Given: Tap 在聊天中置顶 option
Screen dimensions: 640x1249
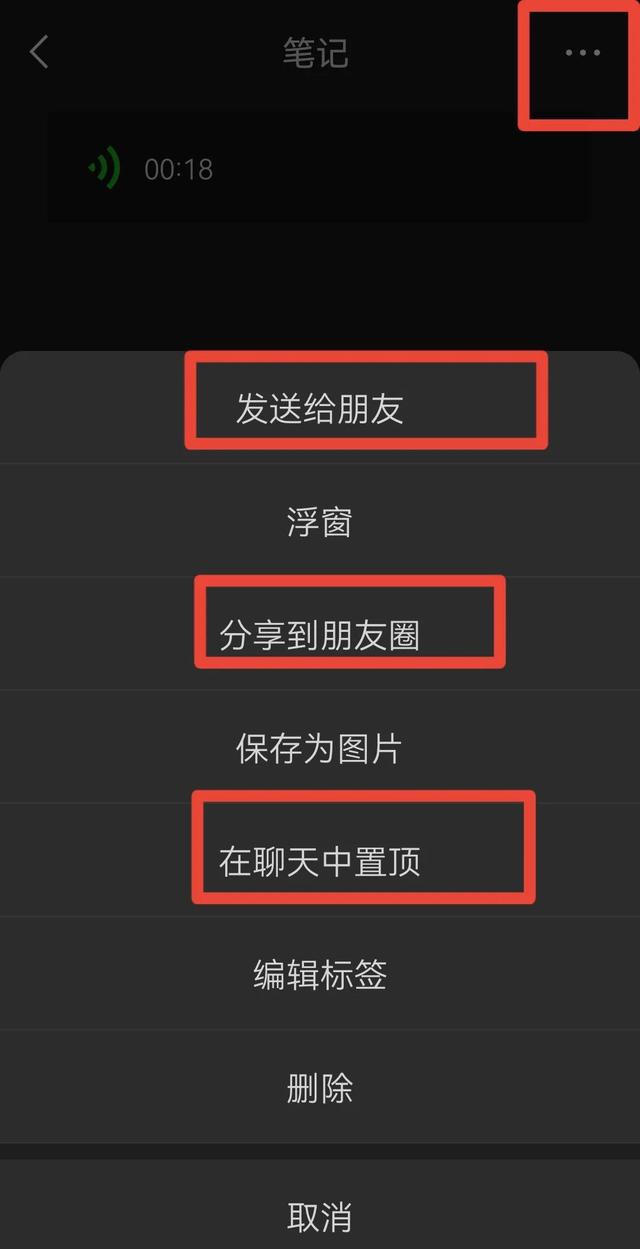Looking at the screenshot, I should click(320, 860).
